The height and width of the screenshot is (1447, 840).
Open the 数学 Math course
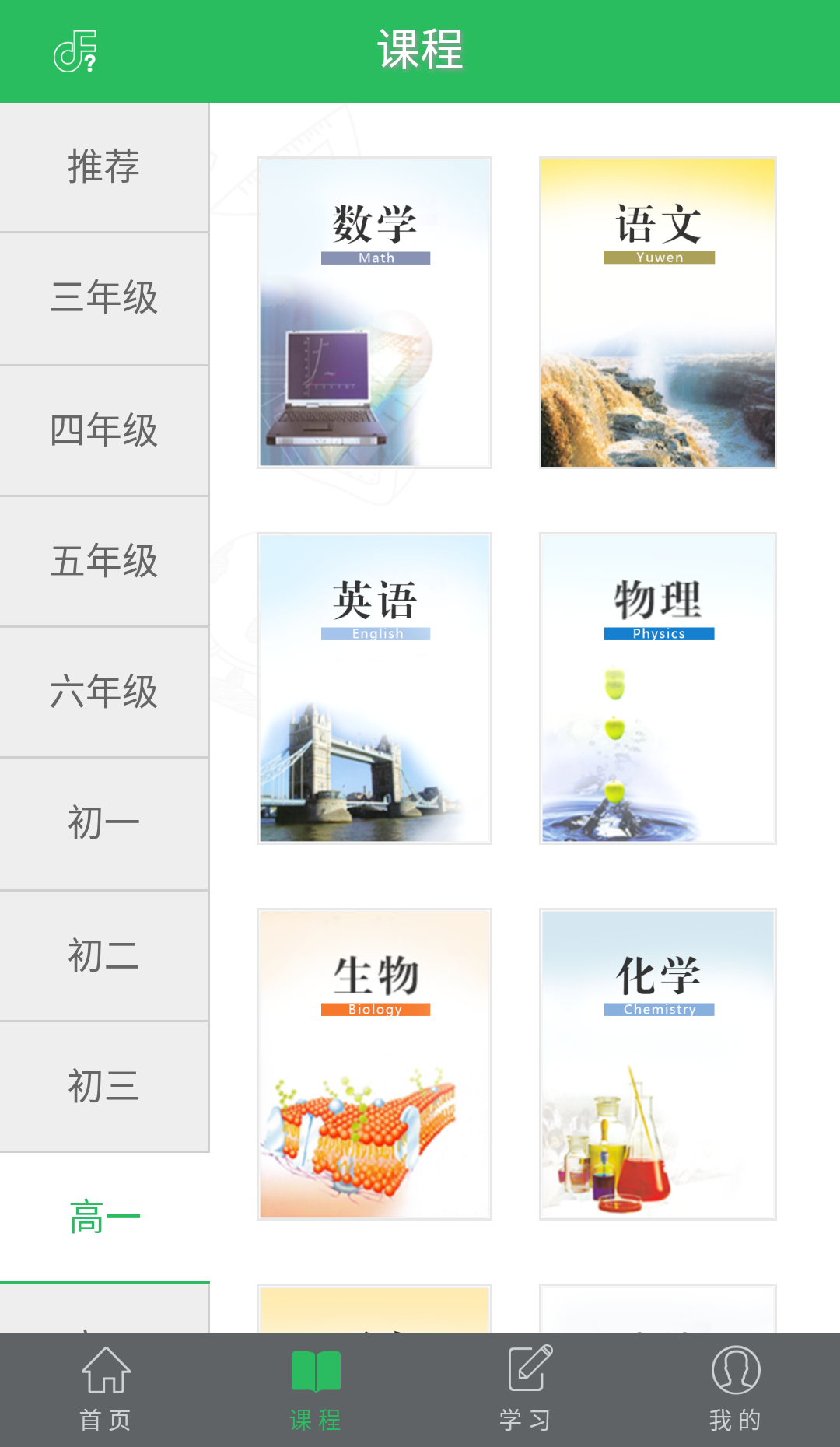tap(374, 313)
